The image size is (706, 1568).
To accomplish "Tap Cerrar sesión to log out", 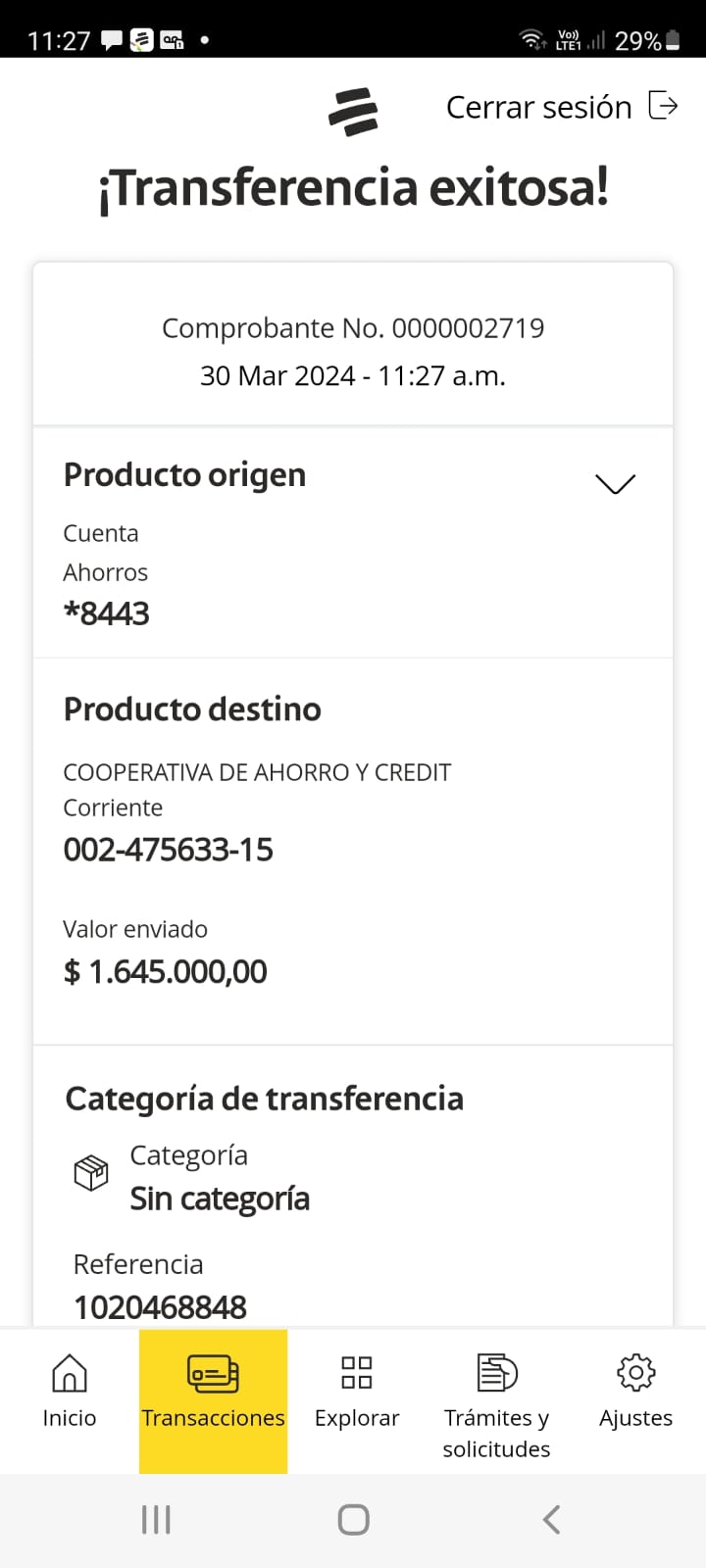I will (561, 107).
